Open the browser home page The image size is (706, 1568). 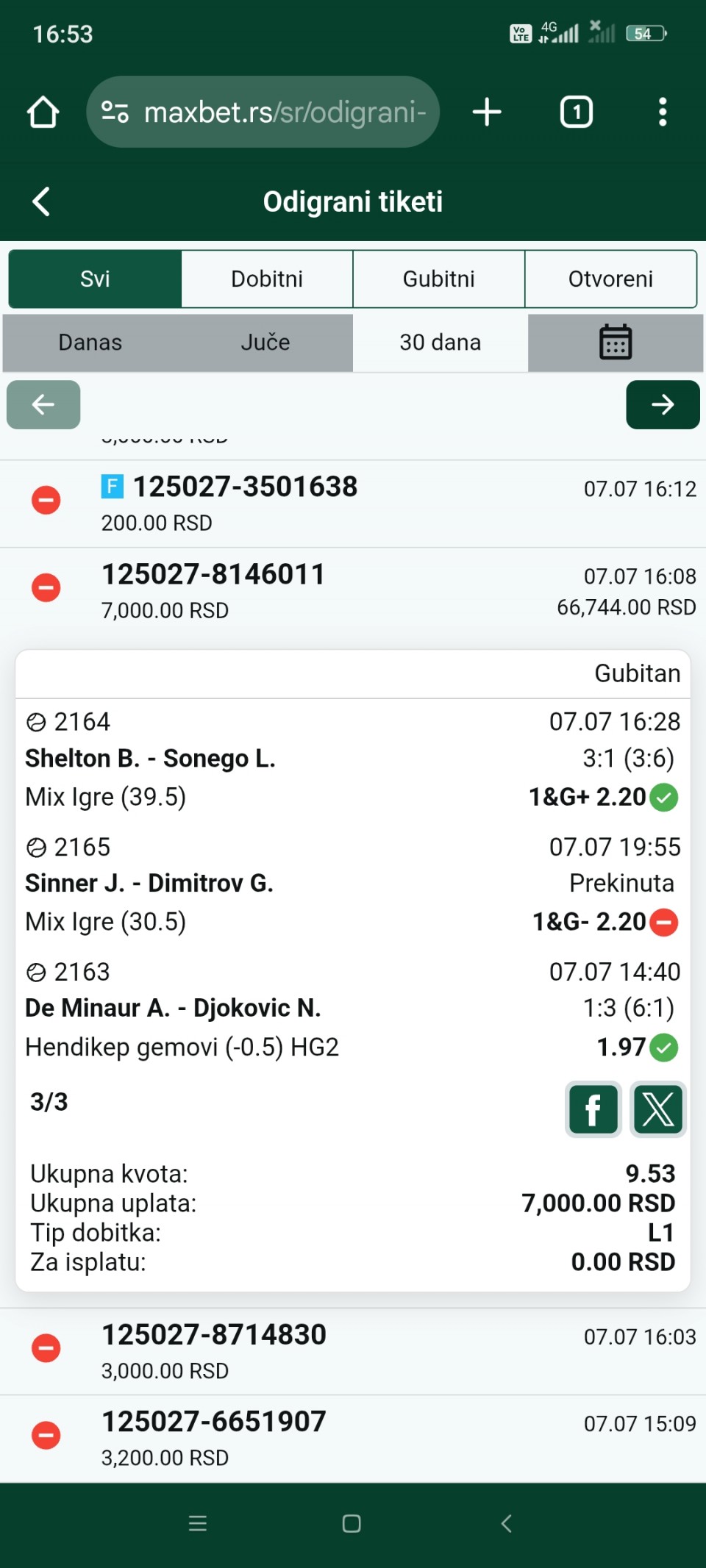[43, 112]
